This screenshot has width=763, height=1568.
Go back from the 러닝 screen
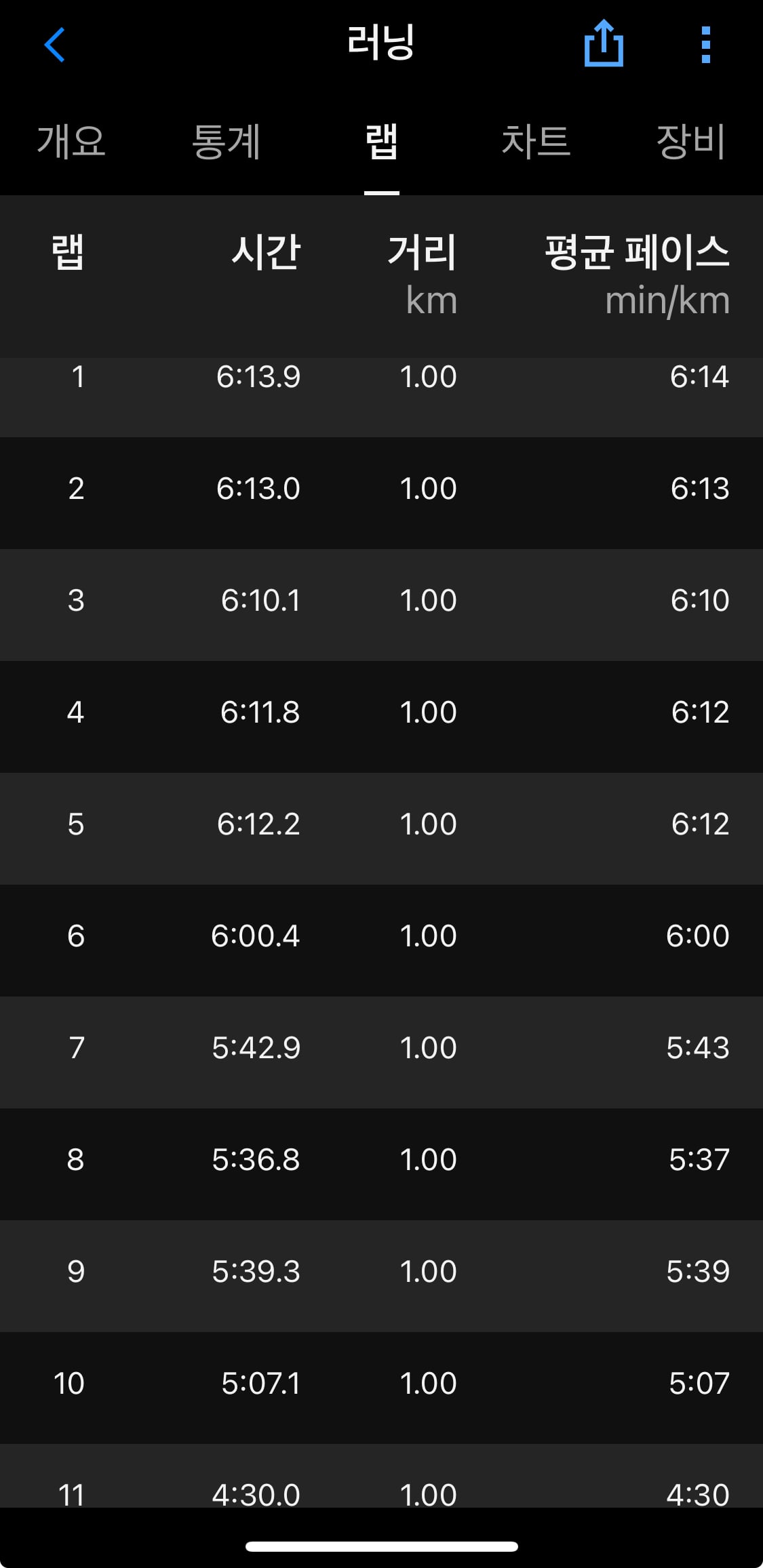[54, 45]
